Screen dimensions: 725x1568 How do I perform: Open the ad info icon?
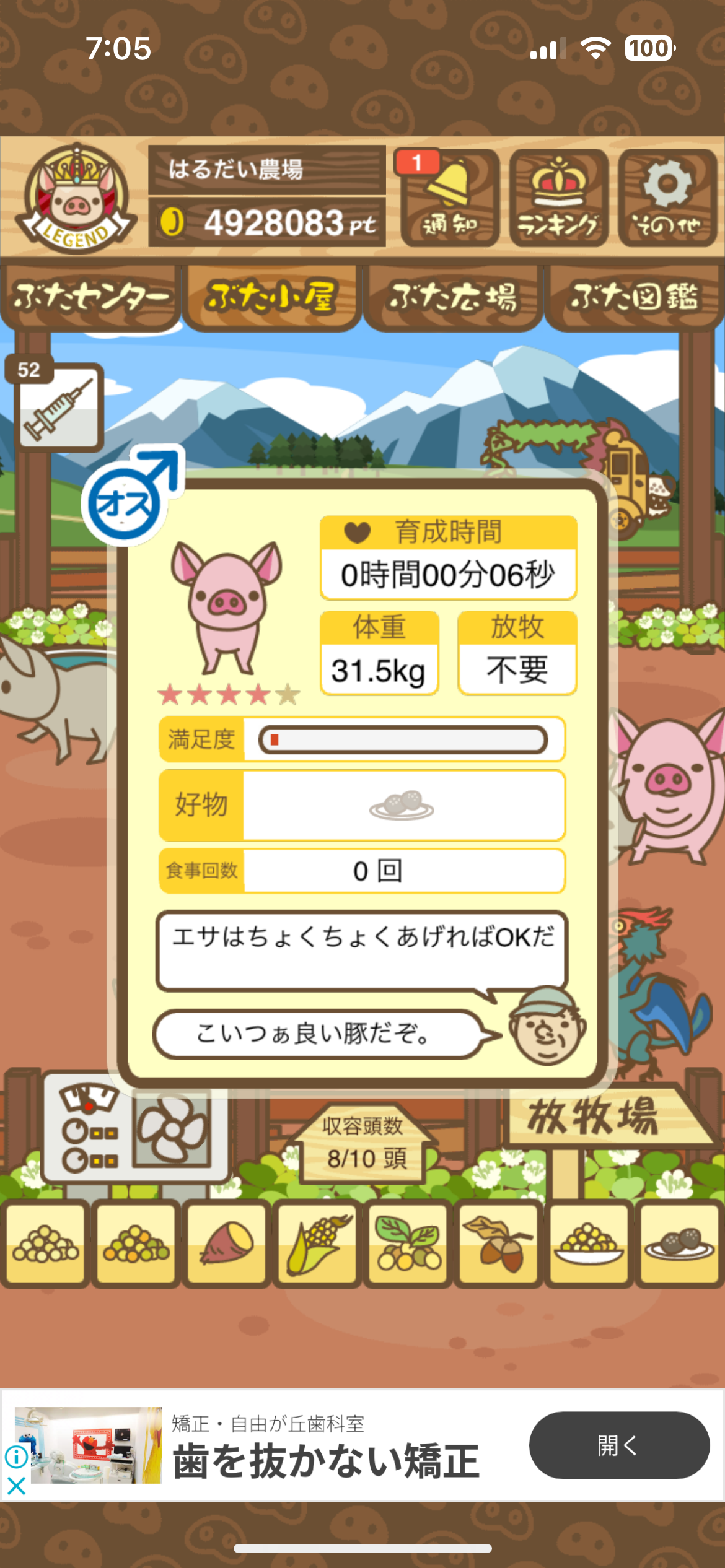pos(16,1457)
